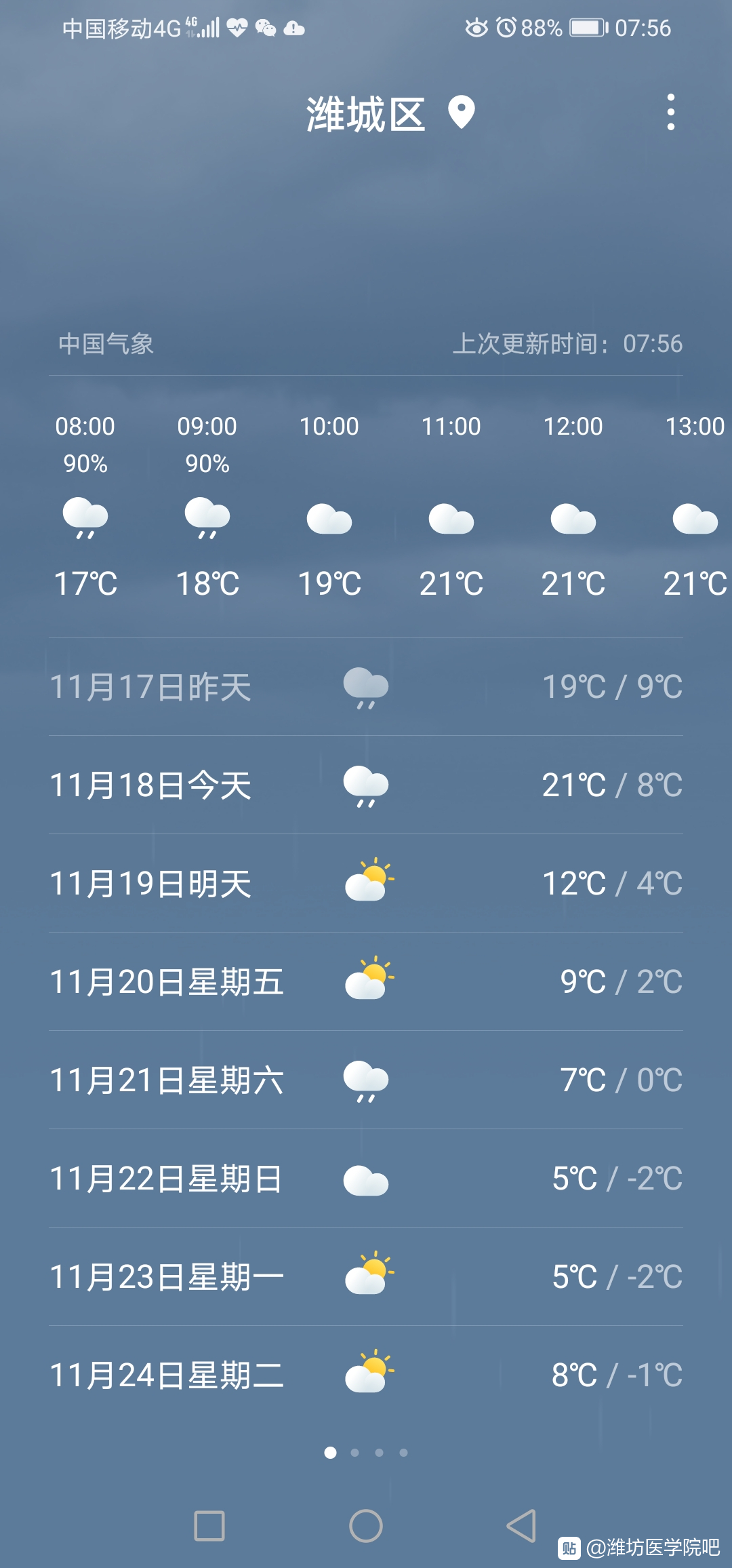The image size is (732, 1568).
Task: Go back using the system back button
Action: [521, 1526]
